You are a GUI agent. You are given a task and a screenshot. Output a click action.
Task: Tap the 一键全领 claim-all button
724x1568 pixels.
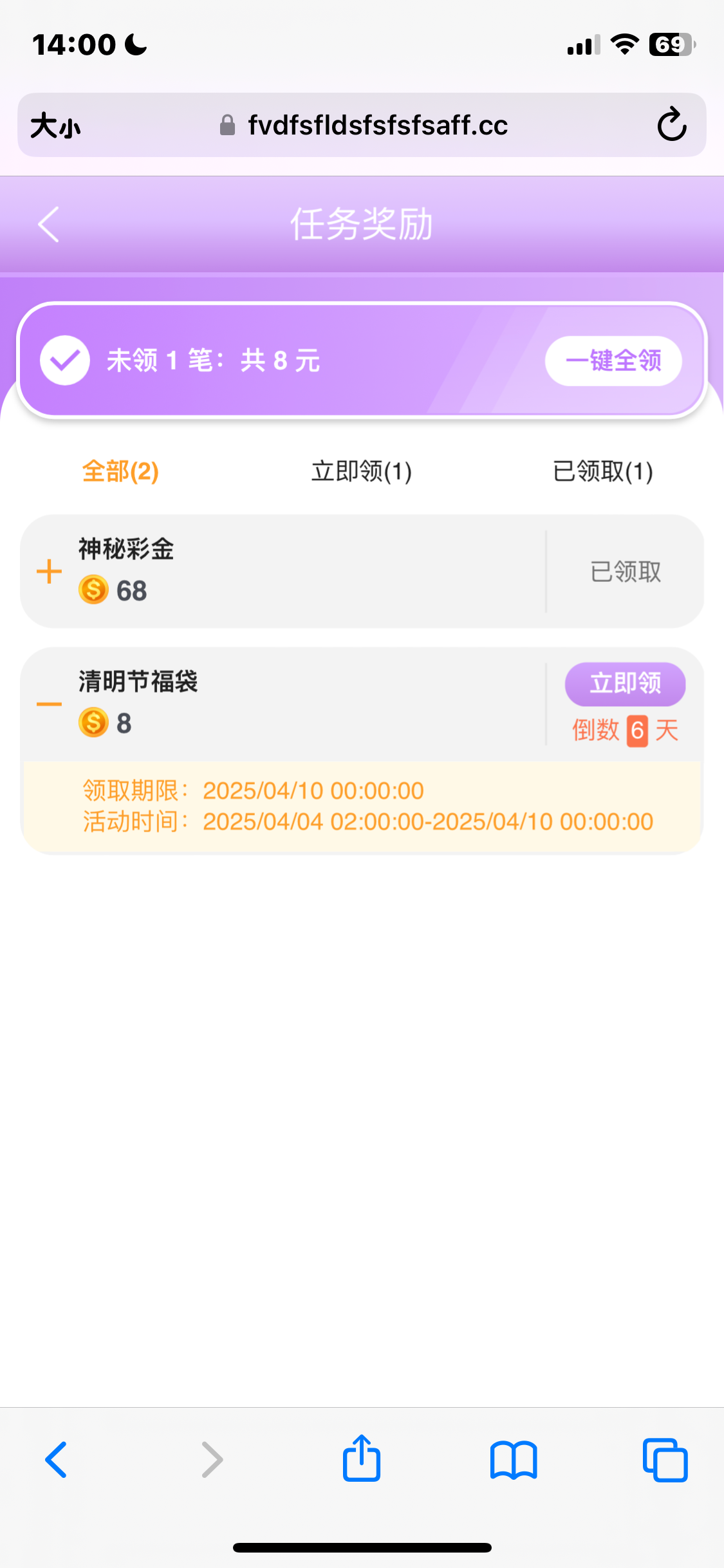click(x=613, y=361)
